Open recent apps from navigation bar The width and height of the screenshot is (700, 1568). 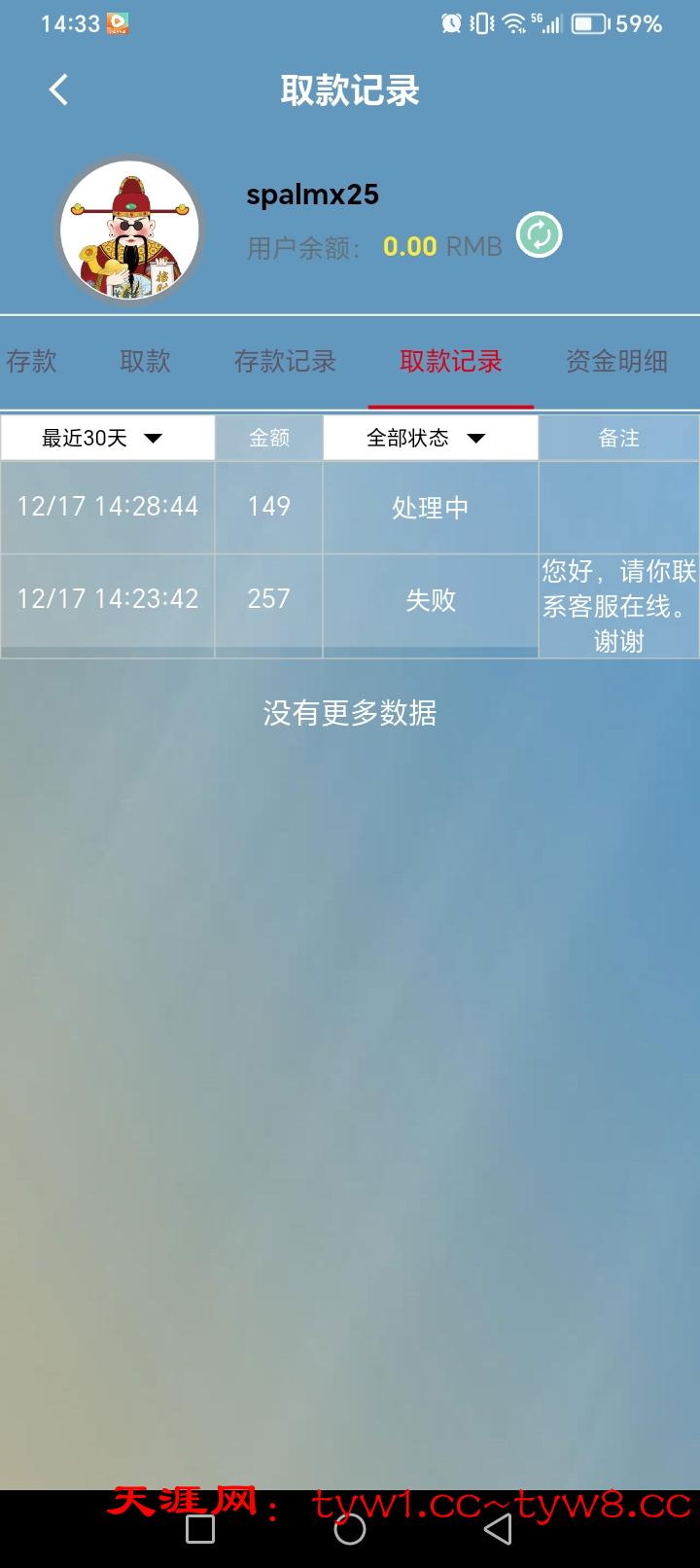tap(200, 1529)
